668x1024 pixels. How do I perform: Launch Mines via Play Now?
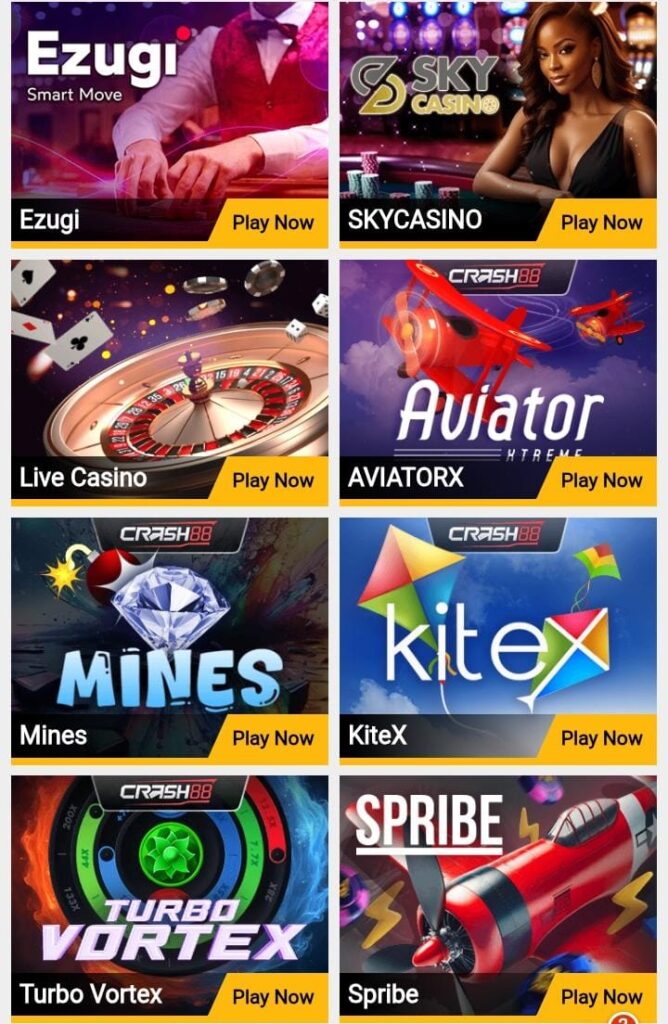tap(272, 738)
